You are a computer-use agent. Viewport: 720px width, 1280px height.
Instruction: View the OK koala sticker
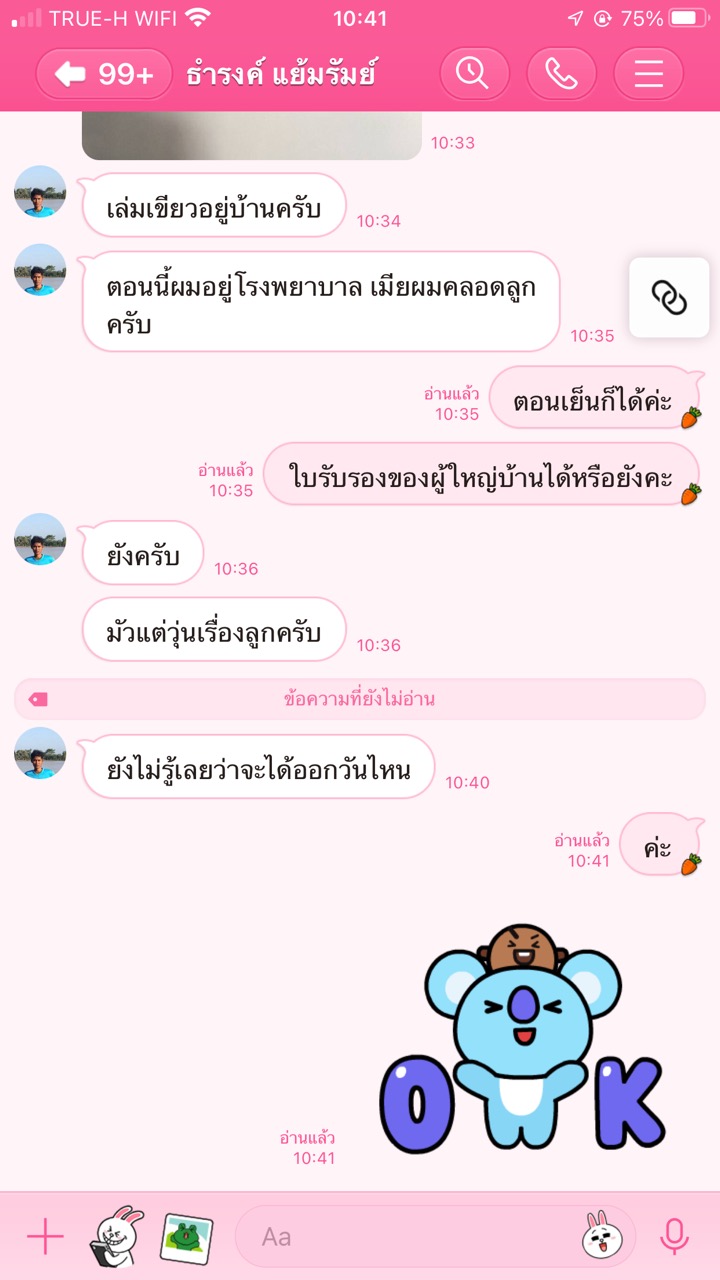pos(522,1040)
